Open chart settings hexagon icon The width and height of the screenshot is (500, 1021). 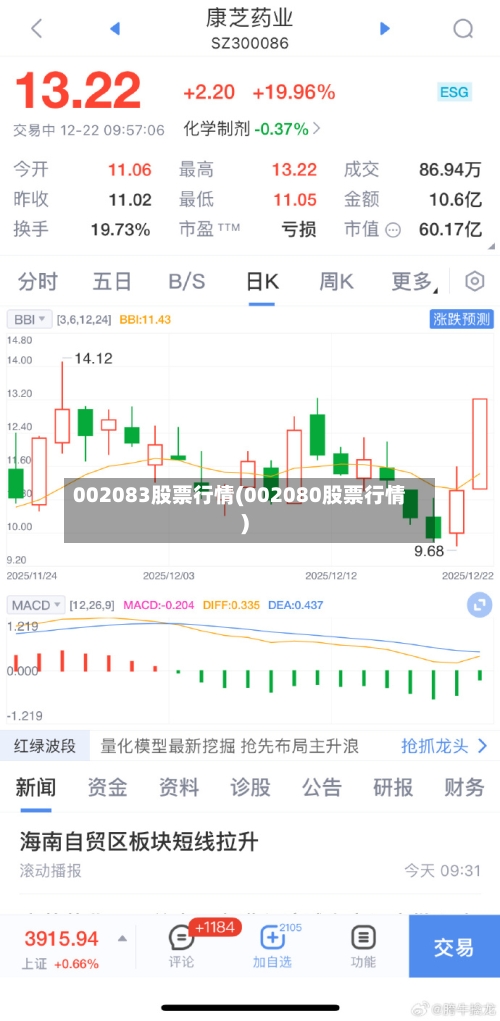(x=475, y=281)
